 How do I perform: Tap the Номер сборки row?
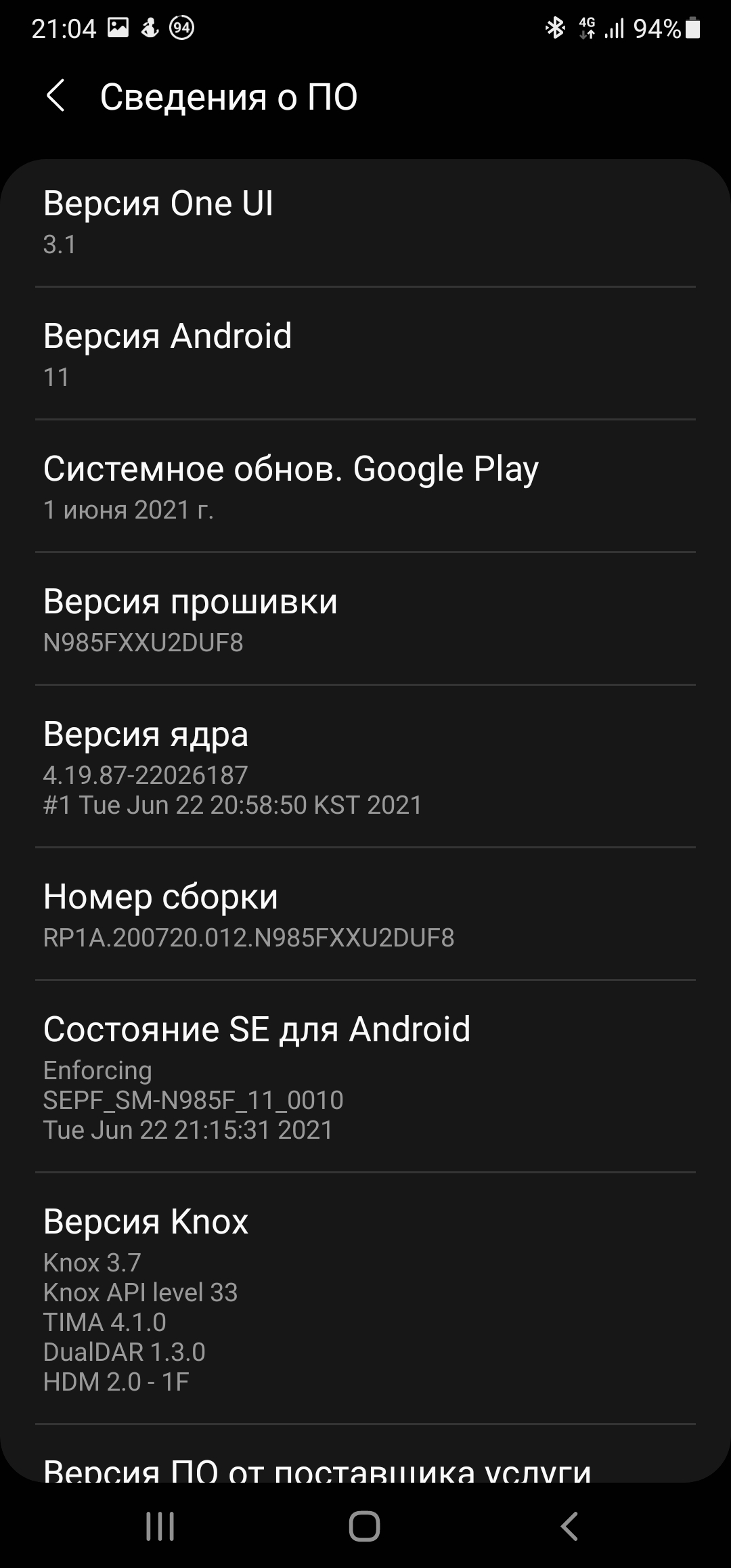coord(365,915)
